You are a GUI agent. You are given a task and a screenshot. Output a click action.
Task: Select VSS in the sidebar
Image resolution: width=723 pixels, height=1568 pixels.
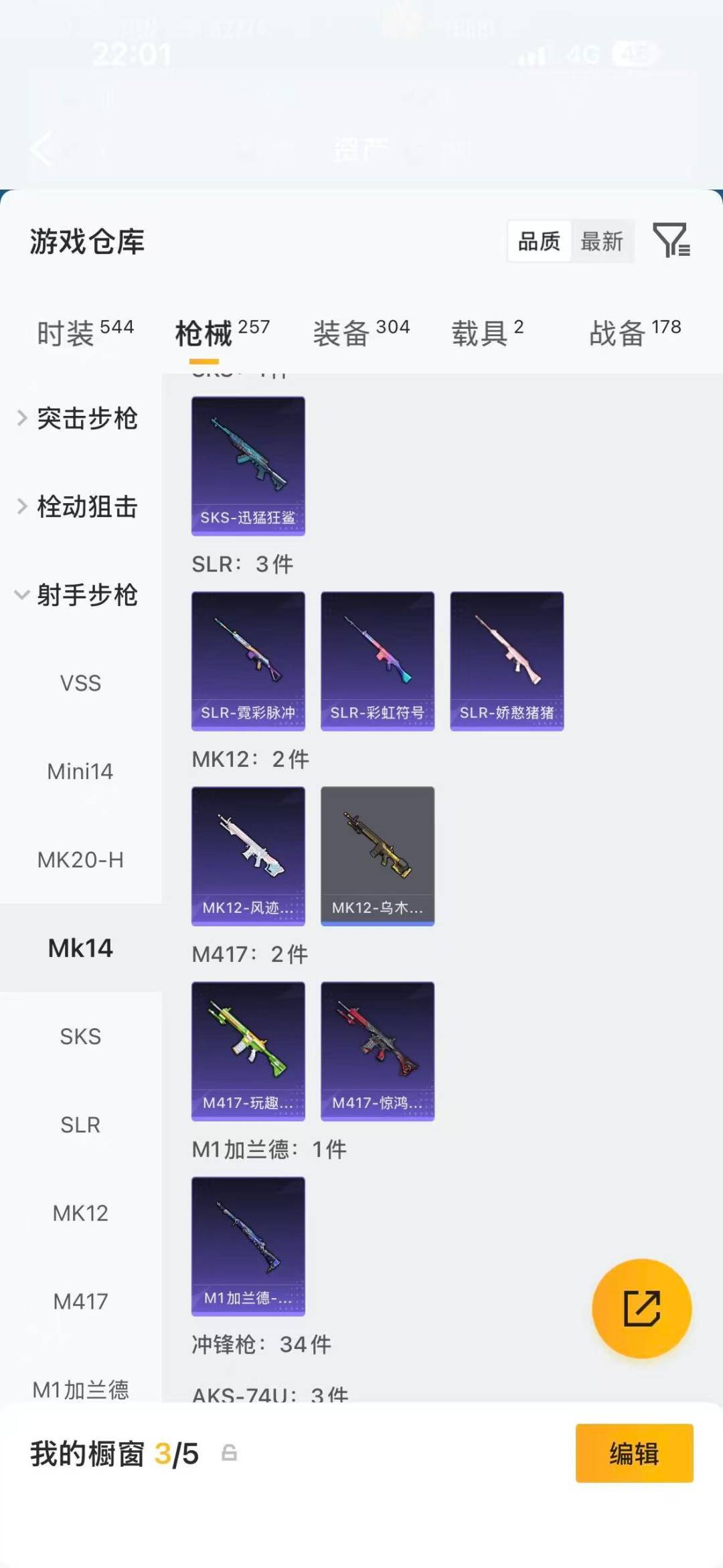tap(81, 683)
